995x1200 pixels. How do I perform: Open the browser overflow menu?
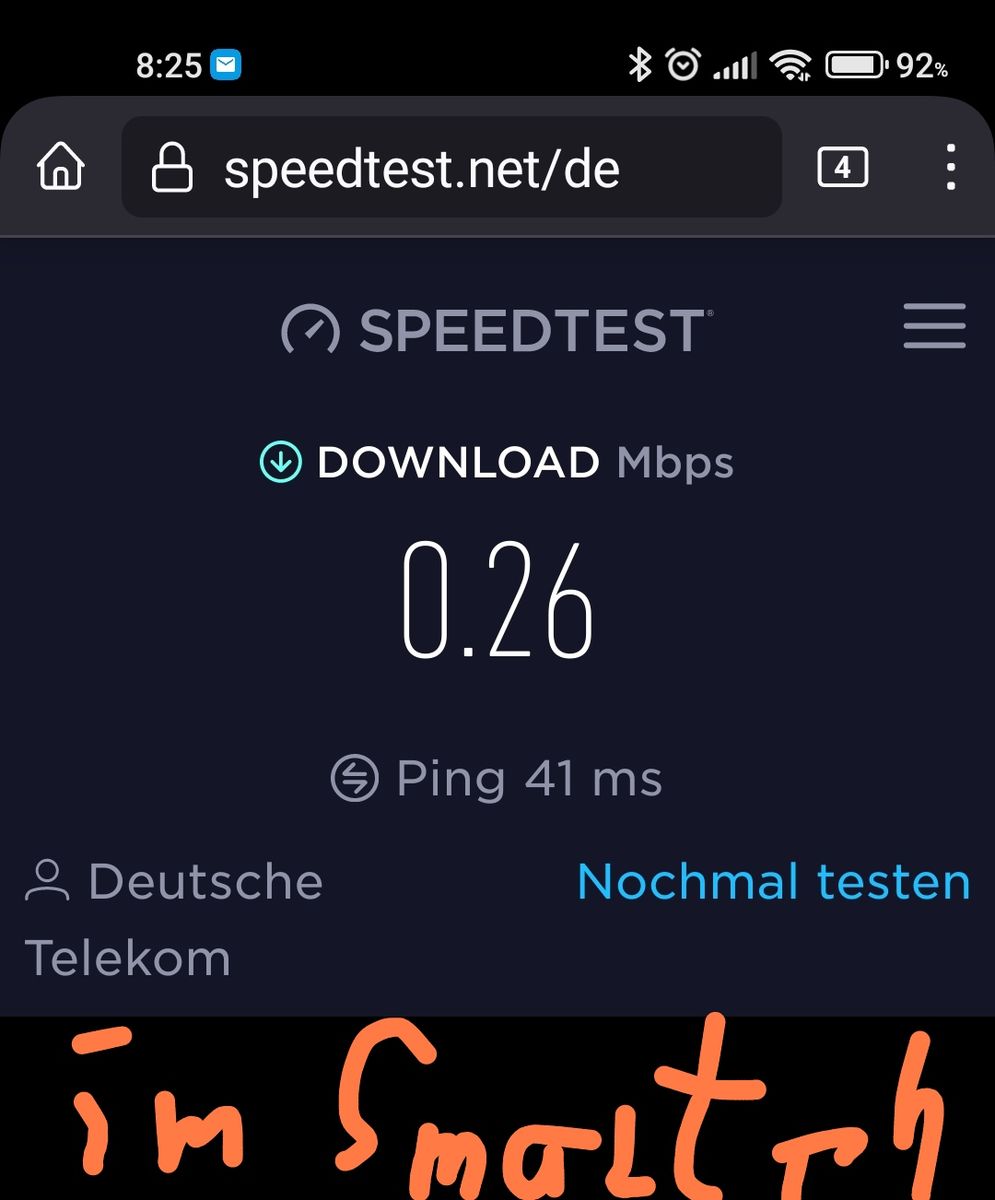pyautogui.click(x=950, y=167)
